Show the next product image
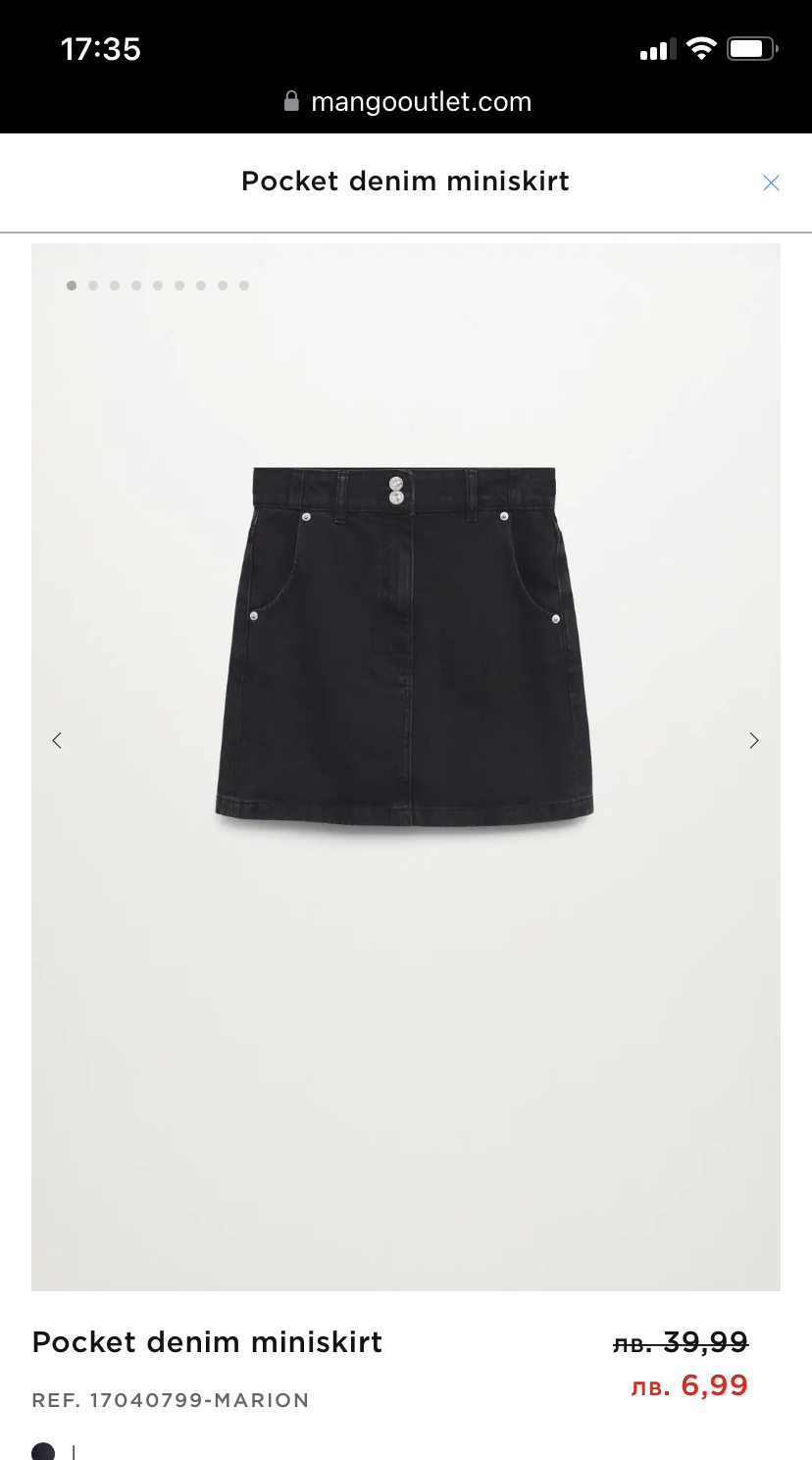This screenshot has height=1460, width=812. point(753,741)
